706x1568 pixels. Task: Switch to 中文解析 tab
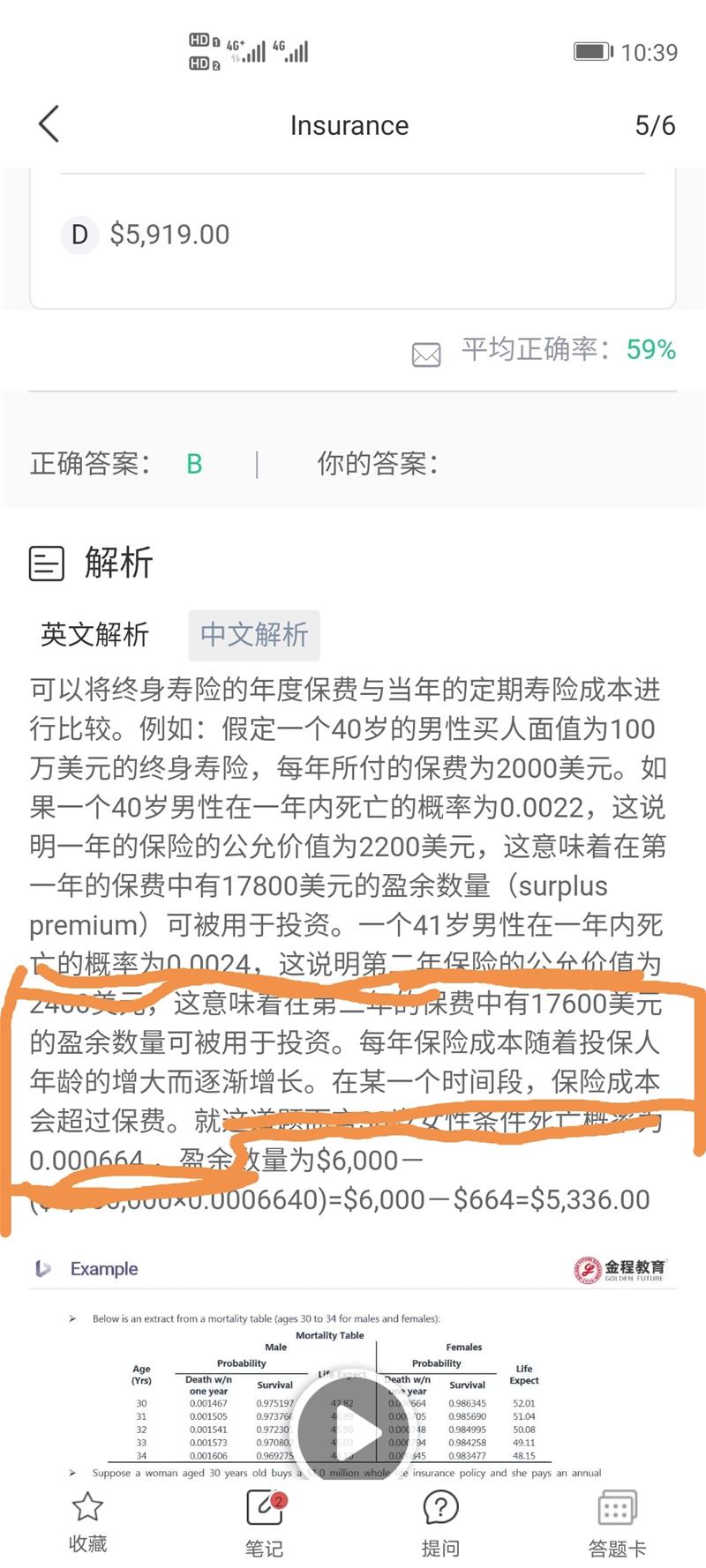coord(254,634)
